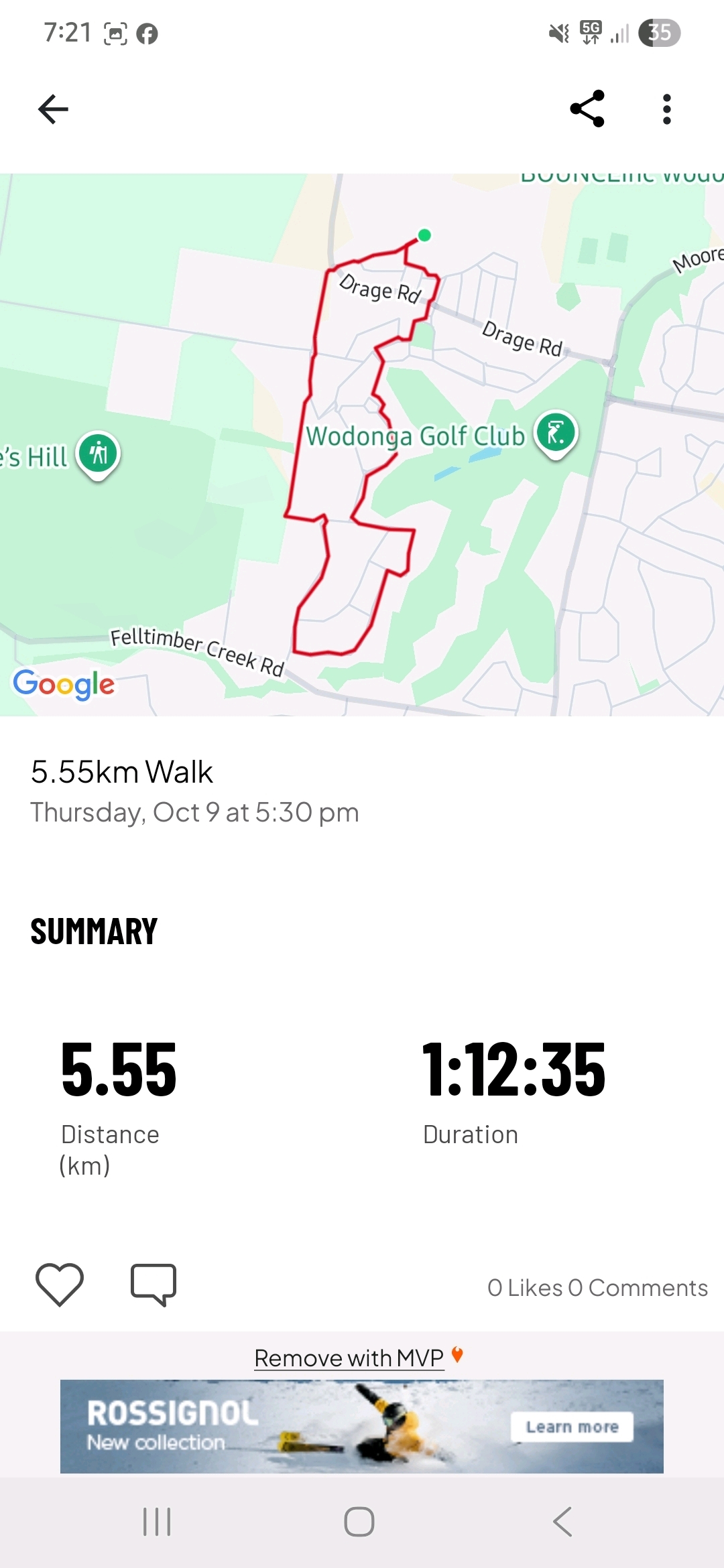Tap Learn more on the Rossignol ad
The height and width of the screenshot is (1568, 724).
[572, 1427]
